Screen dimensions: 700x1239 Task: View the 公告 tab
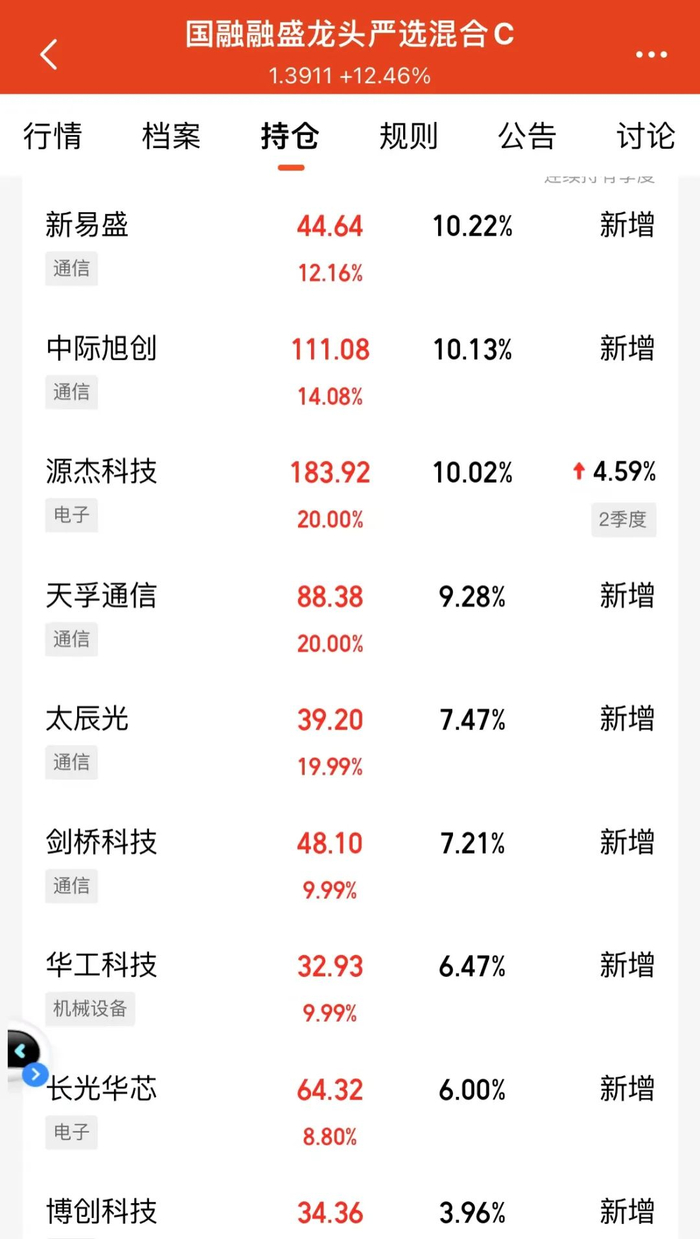point(527,136)
